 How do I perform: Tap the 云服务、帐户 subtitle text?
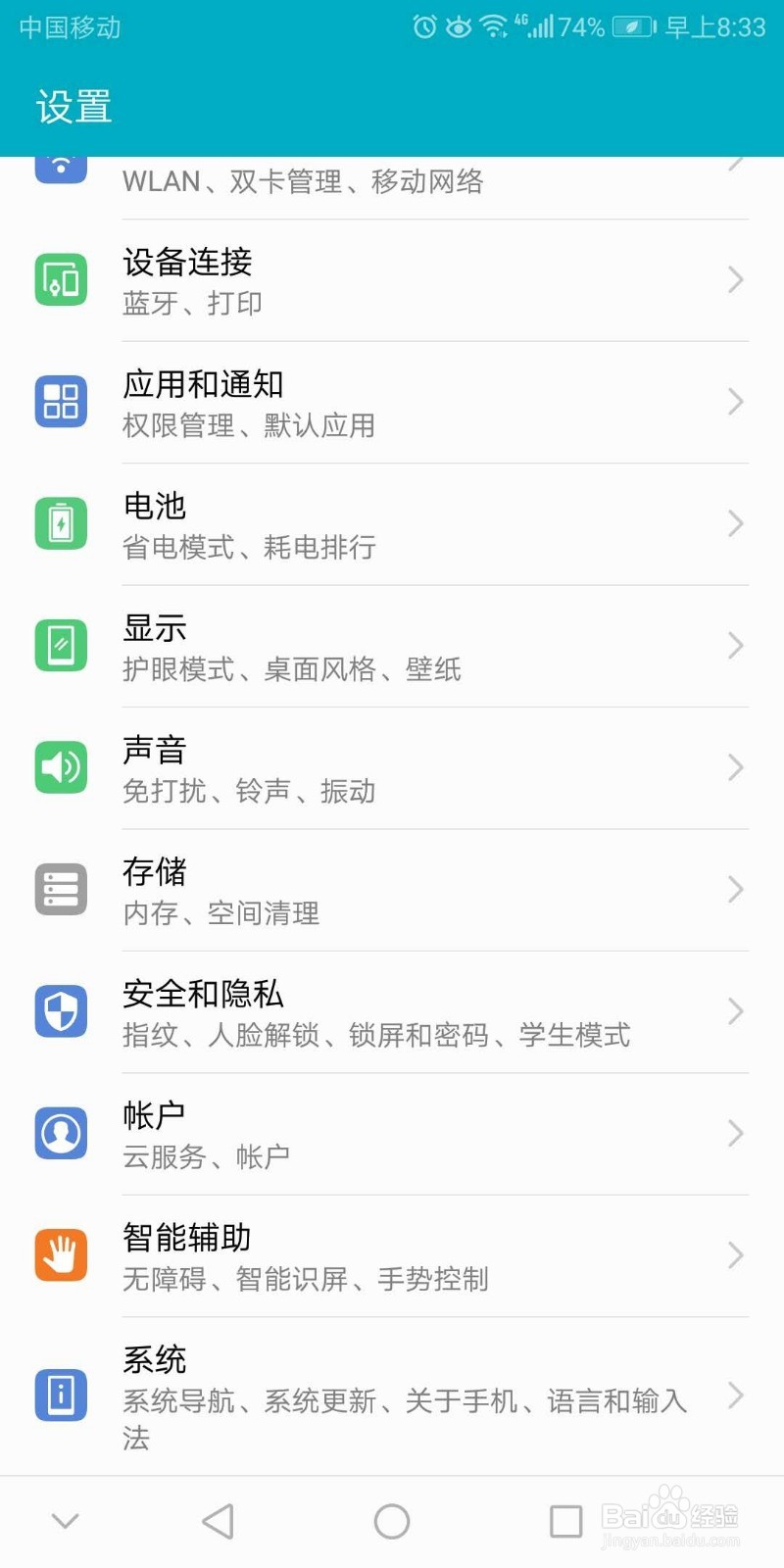click(206, 1156)
